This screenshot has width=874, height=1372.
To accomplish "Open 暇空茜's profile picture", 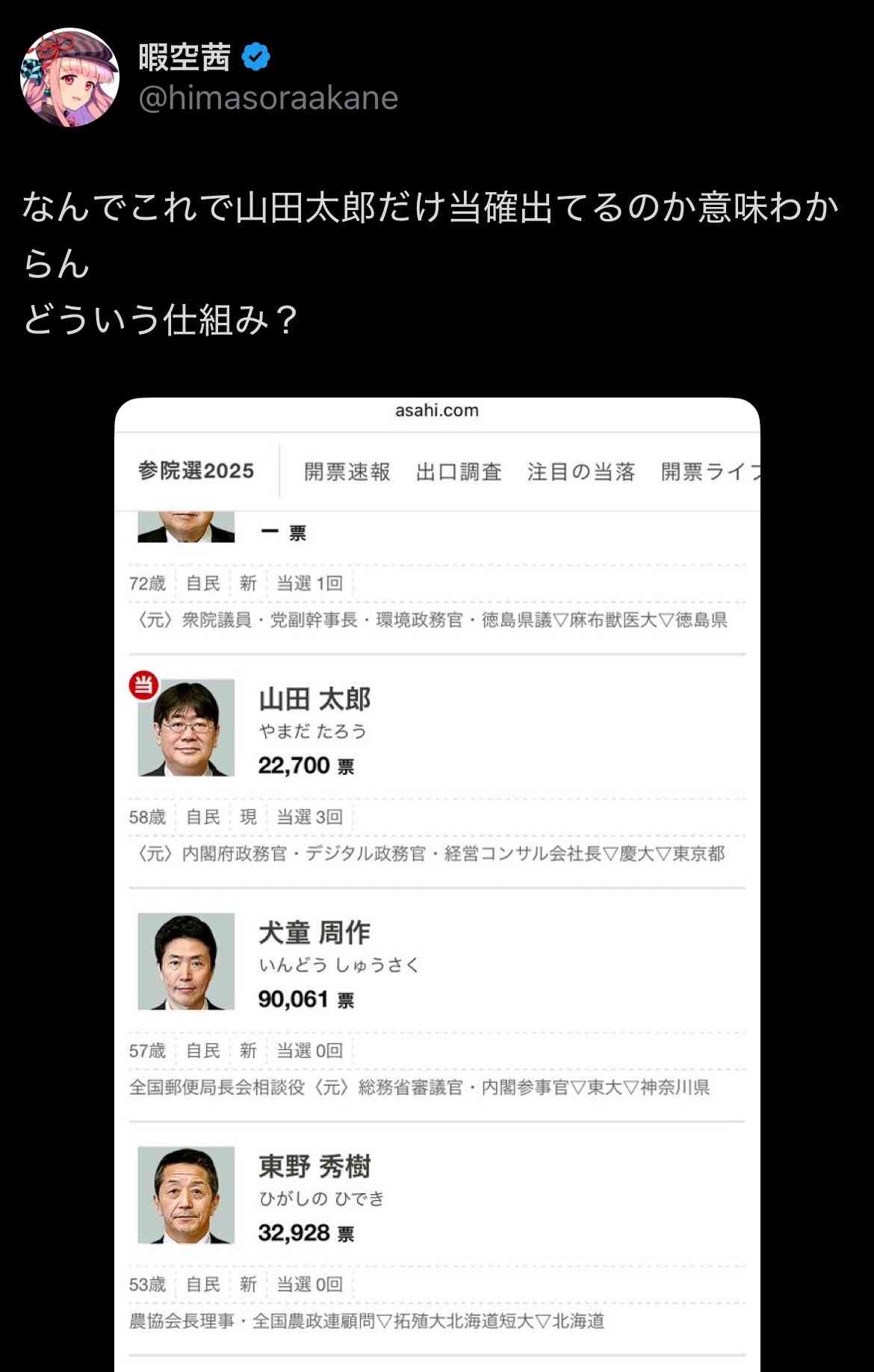I will click(69, 78).
